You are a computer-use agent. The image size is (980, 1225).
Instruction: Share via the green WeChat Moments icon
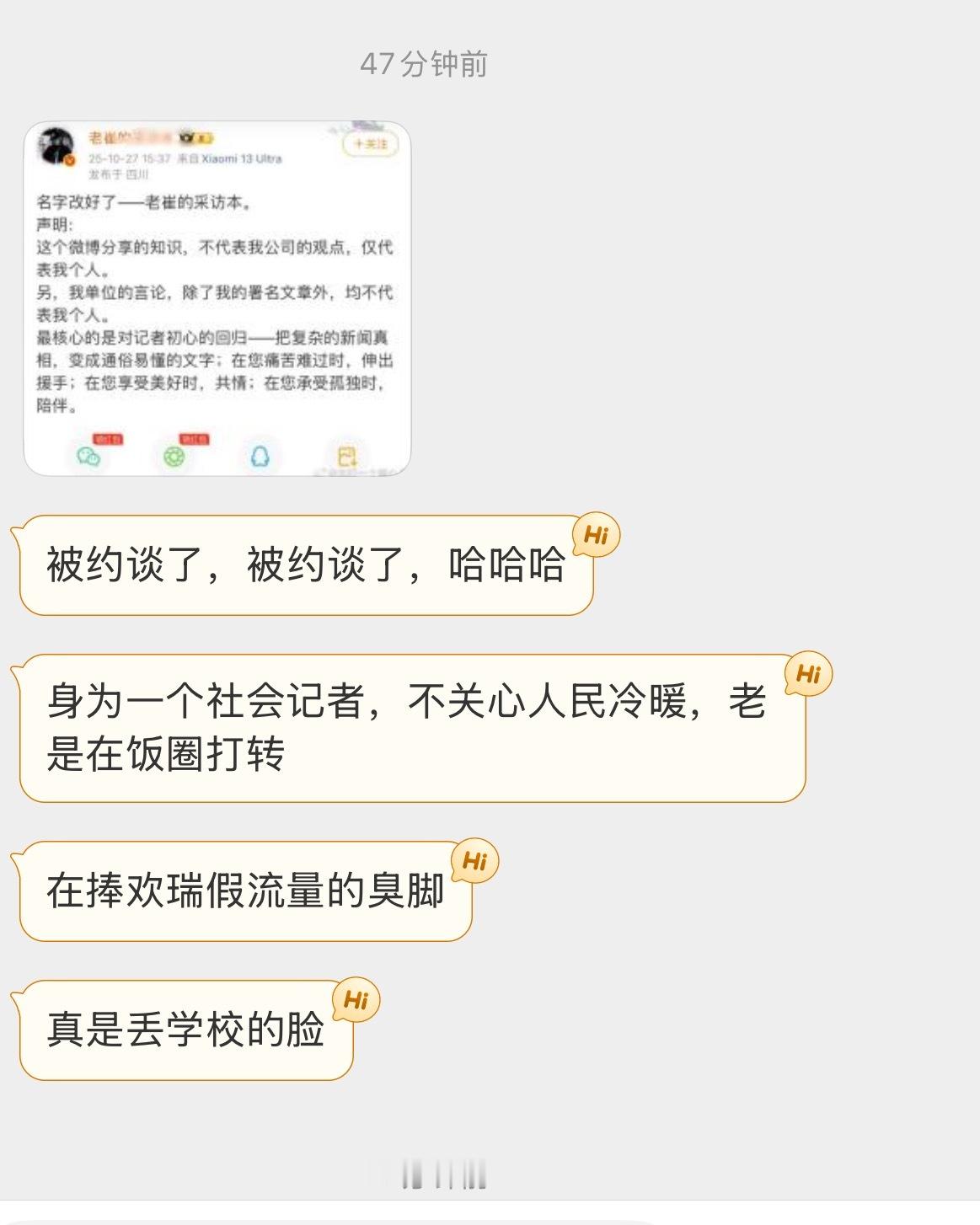tap(174, 458)
